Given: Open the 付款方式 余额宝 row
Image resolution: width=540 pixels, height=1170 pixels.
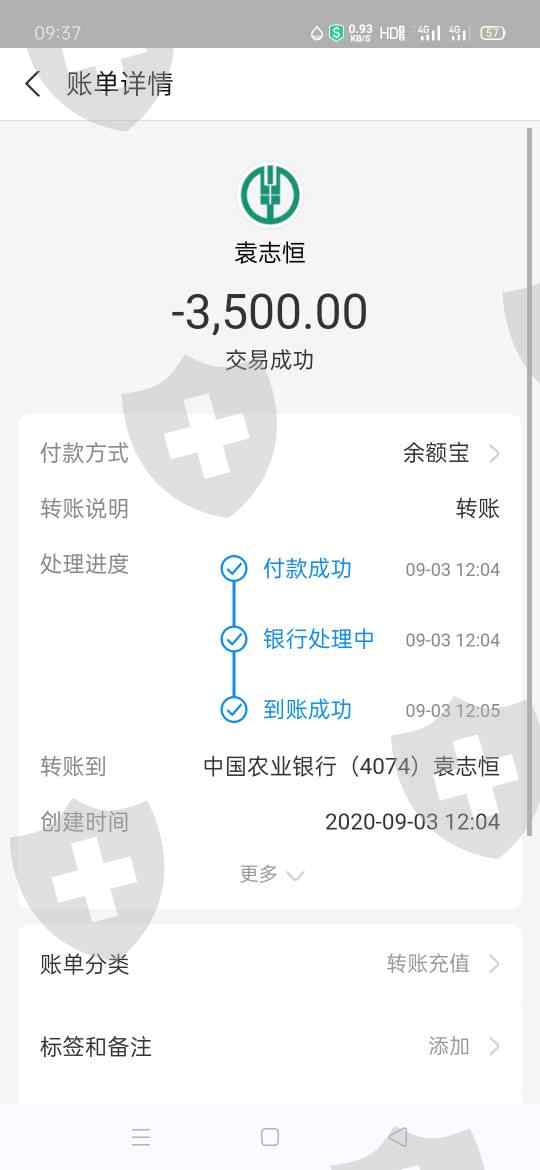Looking at the screenshot, I should point(270,453).
